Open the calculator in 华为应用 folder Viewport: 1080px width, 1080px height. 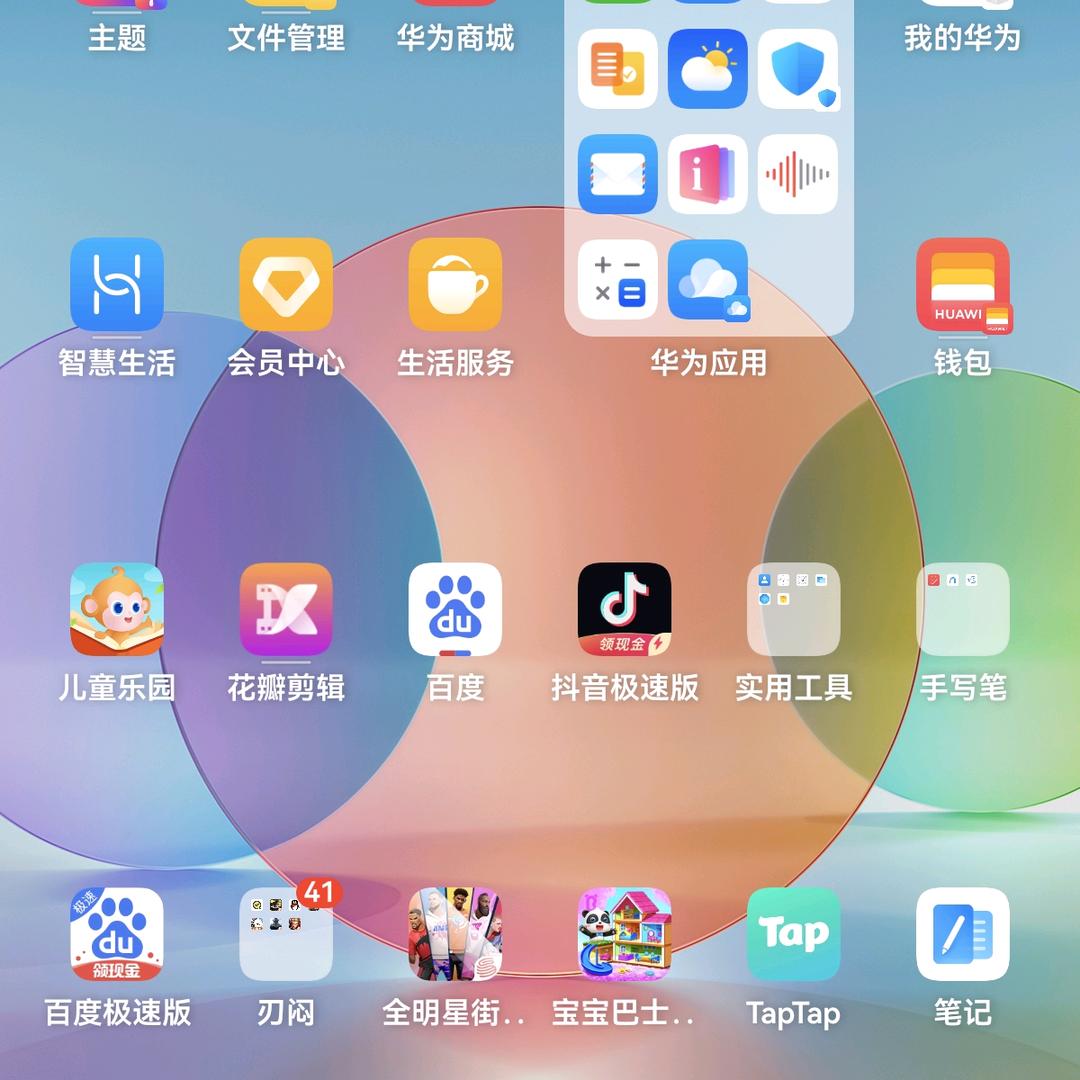(x=618, y=280)
